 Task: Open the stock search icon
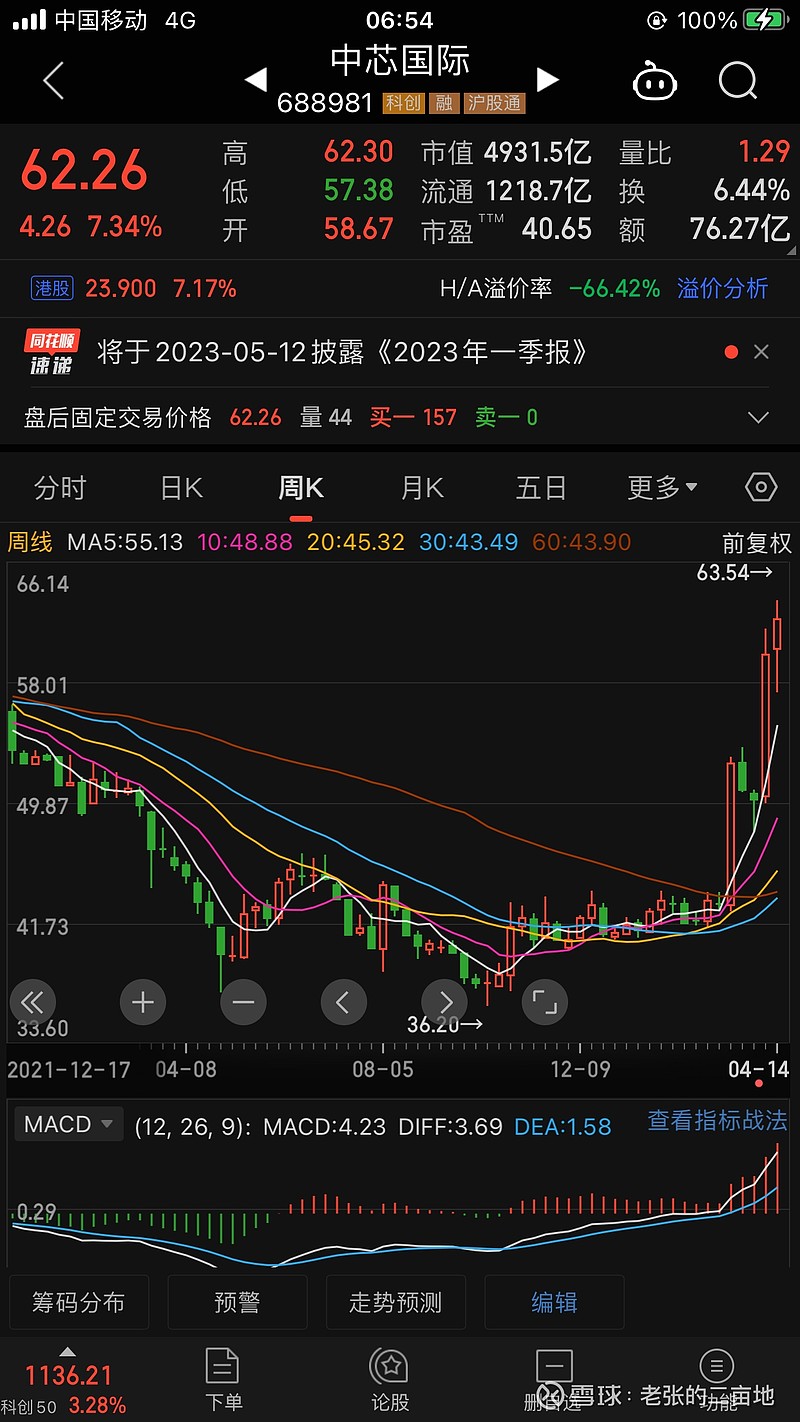point(737,81)
